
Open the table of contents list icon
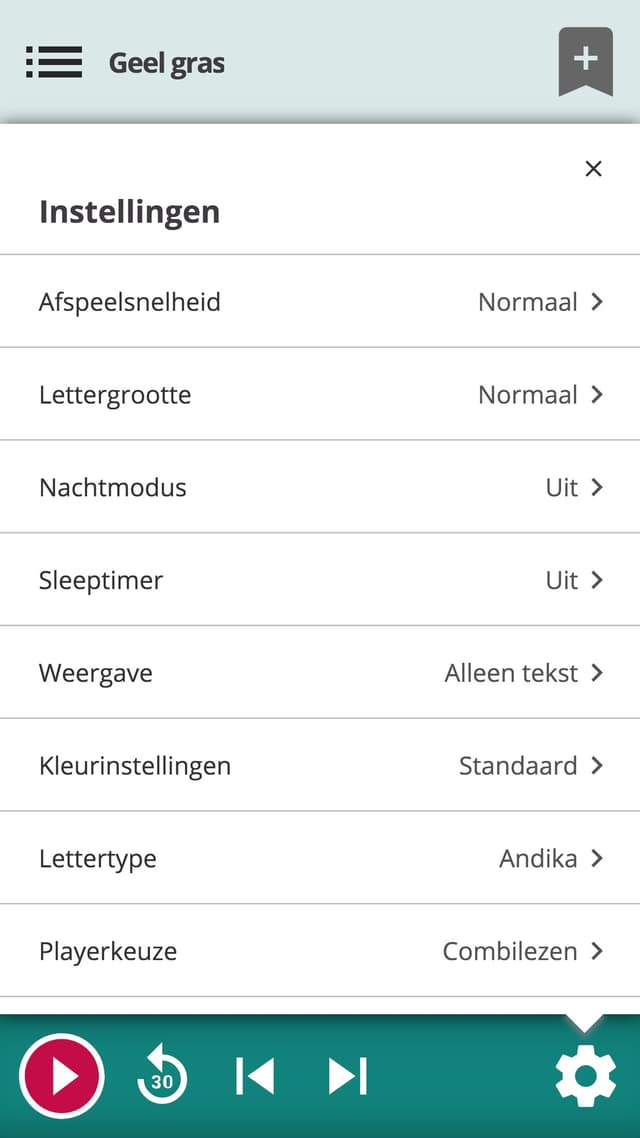54,62
